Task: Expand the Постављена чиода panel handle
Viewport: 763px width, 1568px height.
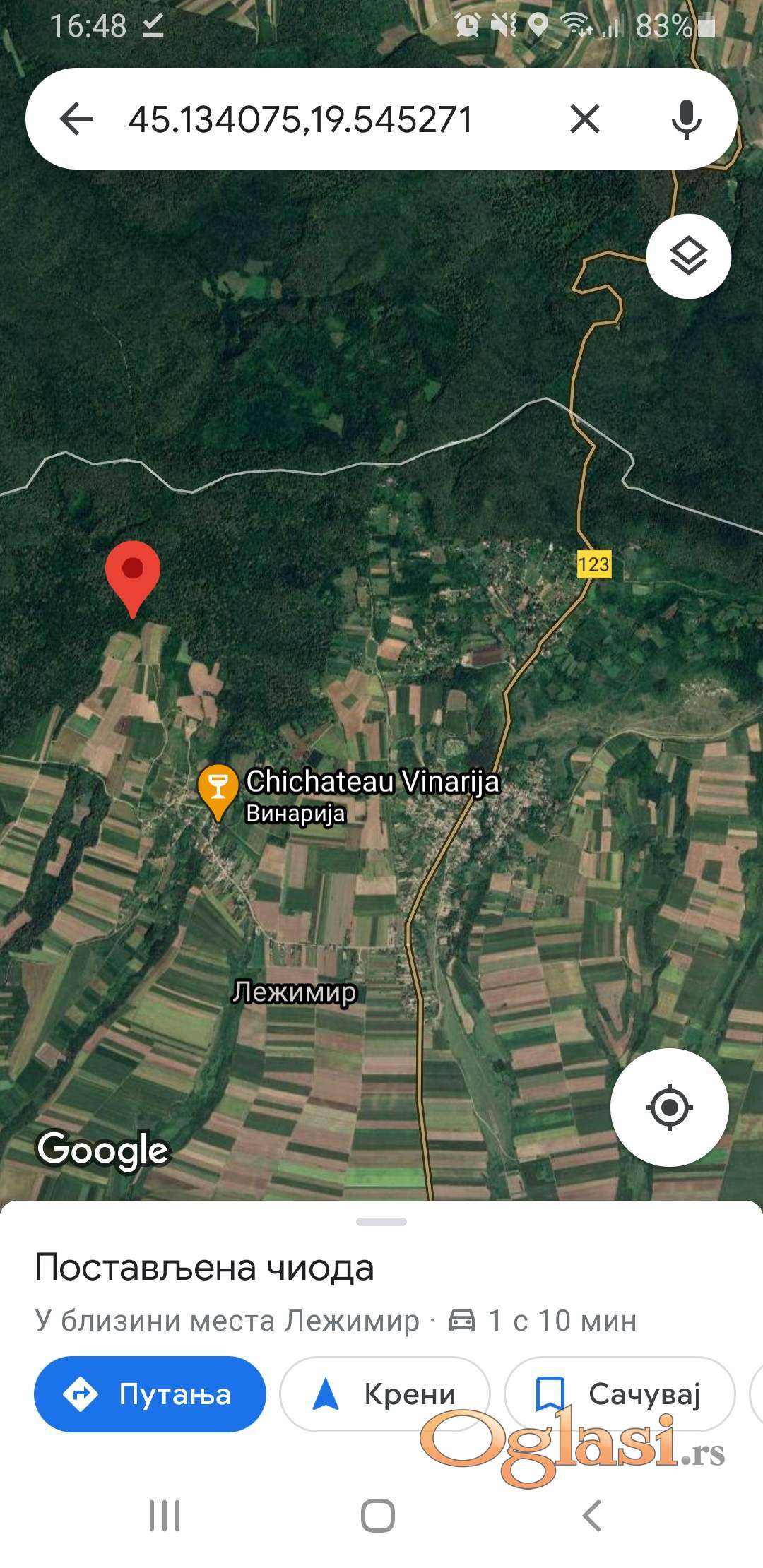Action: (381, 1222)
